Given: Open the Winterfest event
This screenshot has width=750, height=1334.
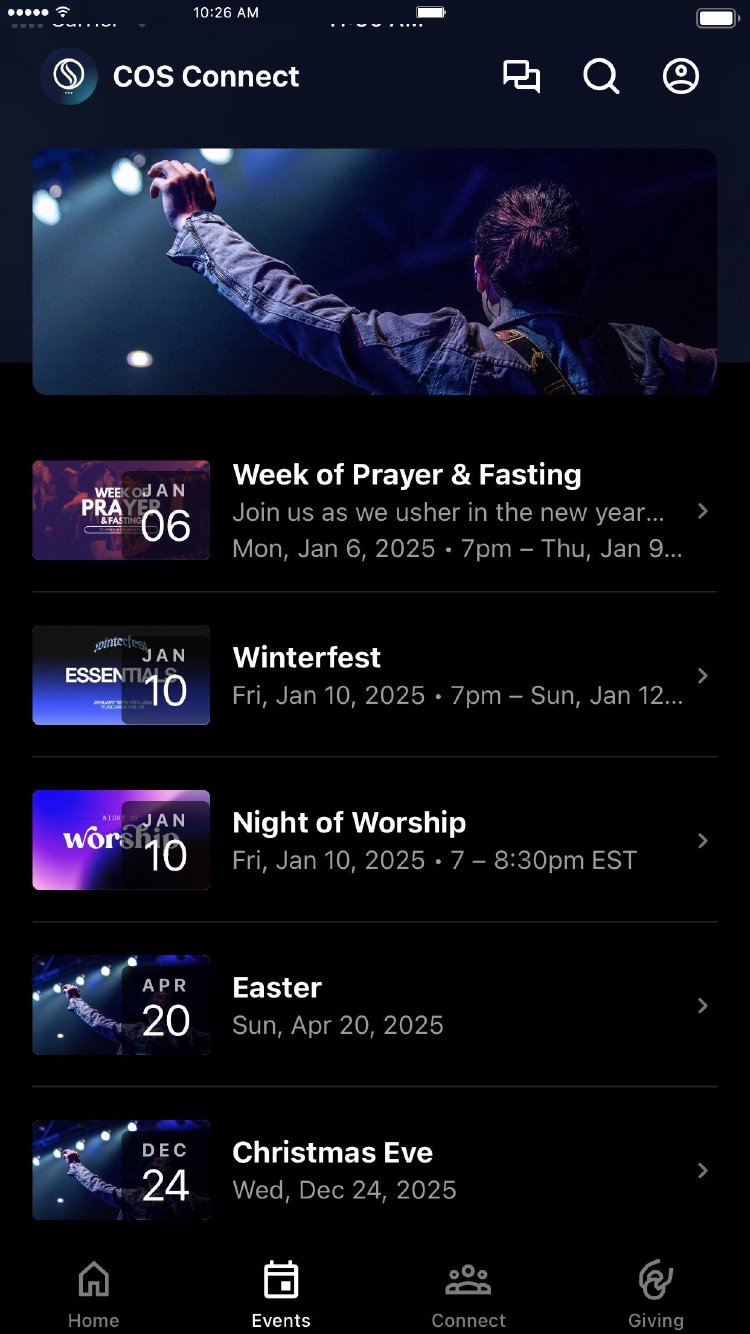Looking at the screenshot, I should click(x=375, y=676).
